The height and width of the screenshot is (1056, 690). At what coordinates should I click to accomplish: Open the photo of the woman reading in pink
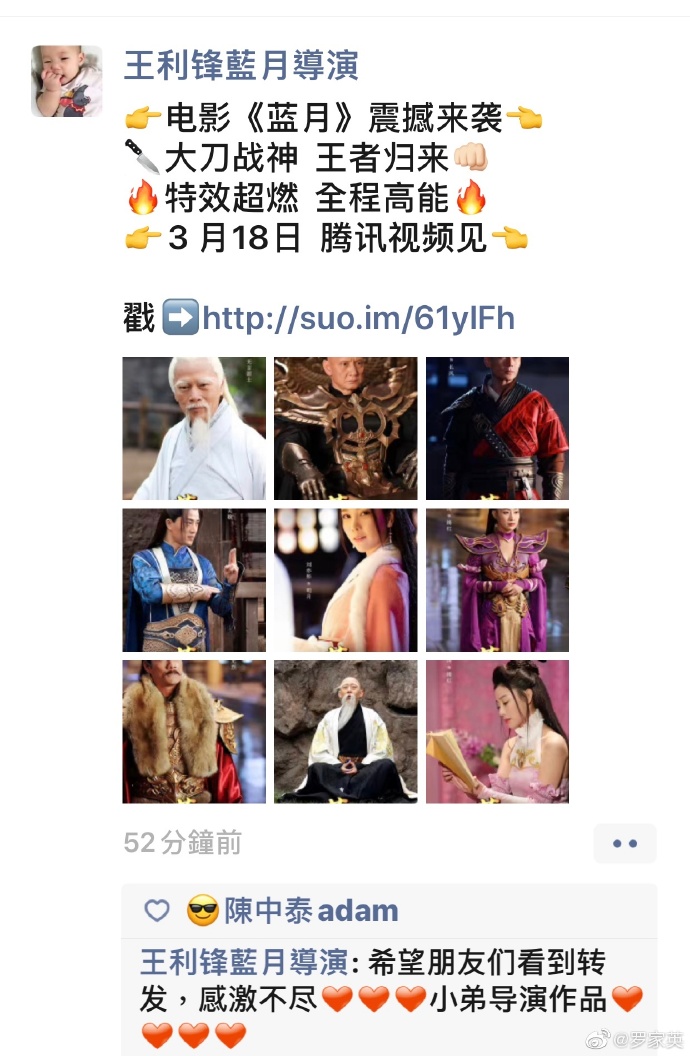497,731
